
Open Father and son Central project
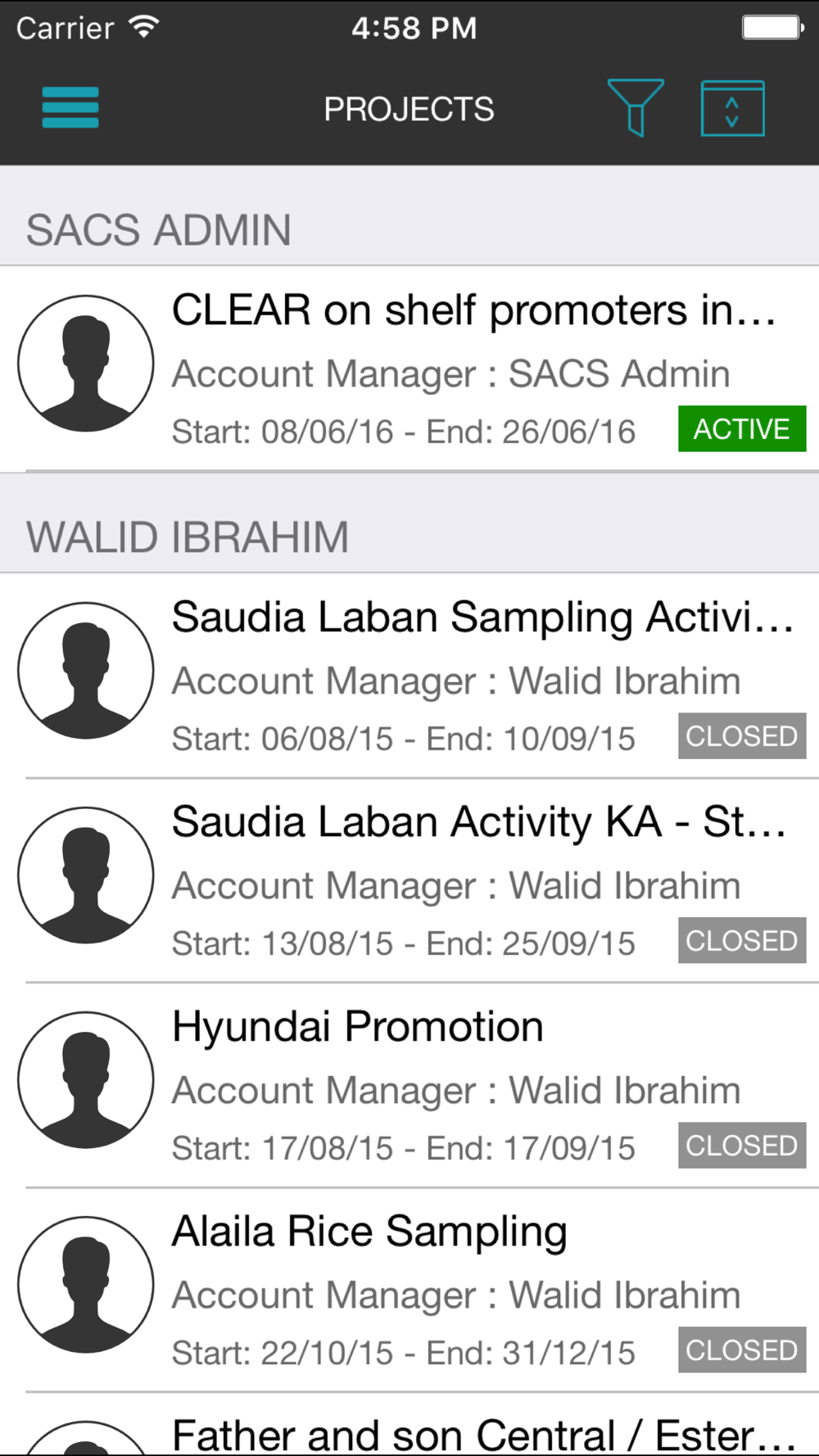483,1435
